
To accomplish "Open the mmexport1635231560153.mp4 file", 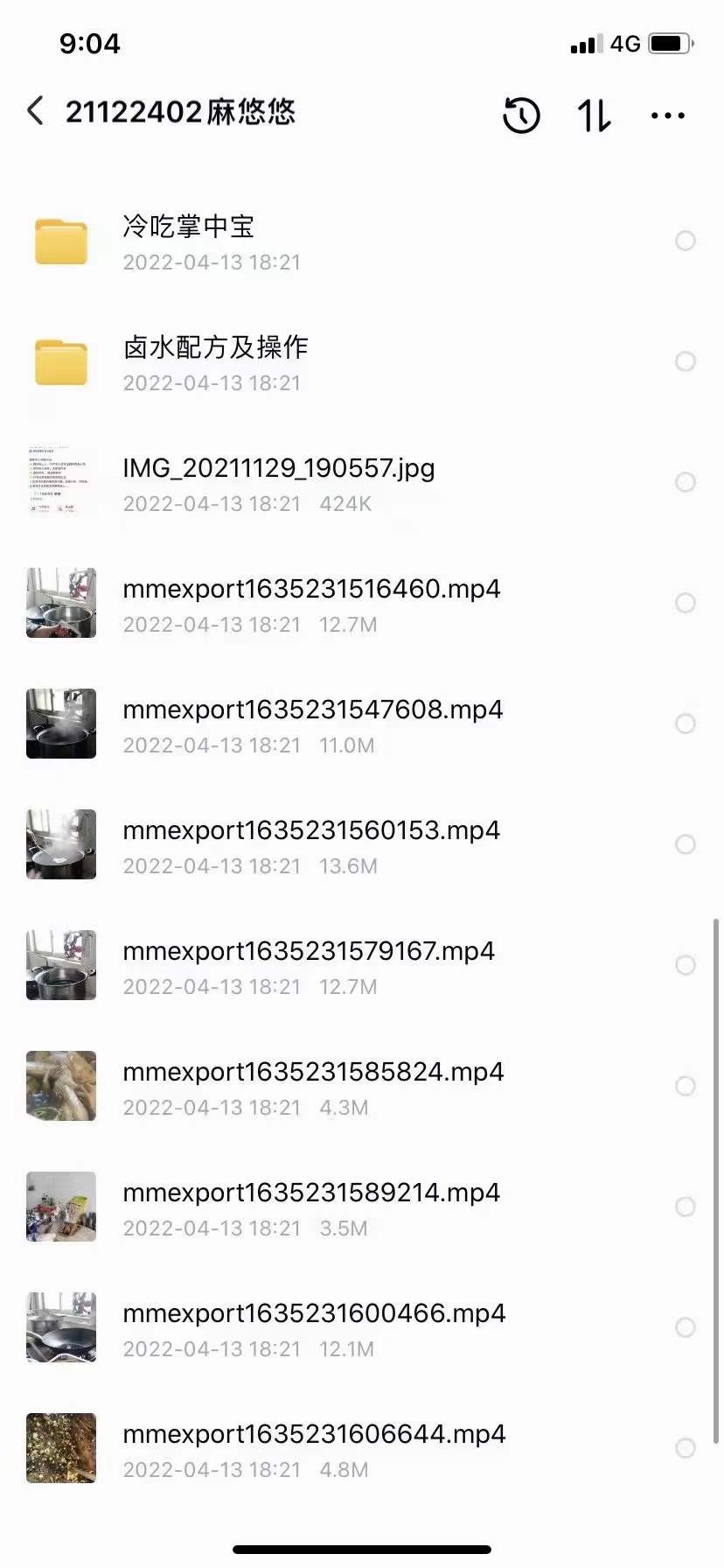I will pos(311,831).
